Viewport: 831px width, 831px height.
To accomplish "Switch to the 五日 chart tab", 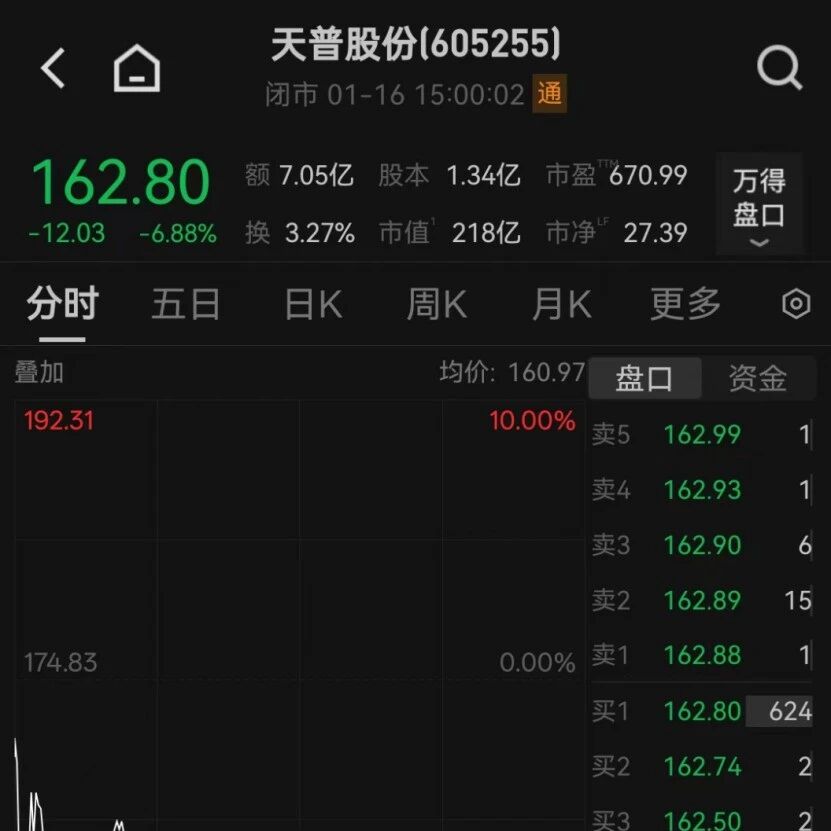I will (186, 304).
